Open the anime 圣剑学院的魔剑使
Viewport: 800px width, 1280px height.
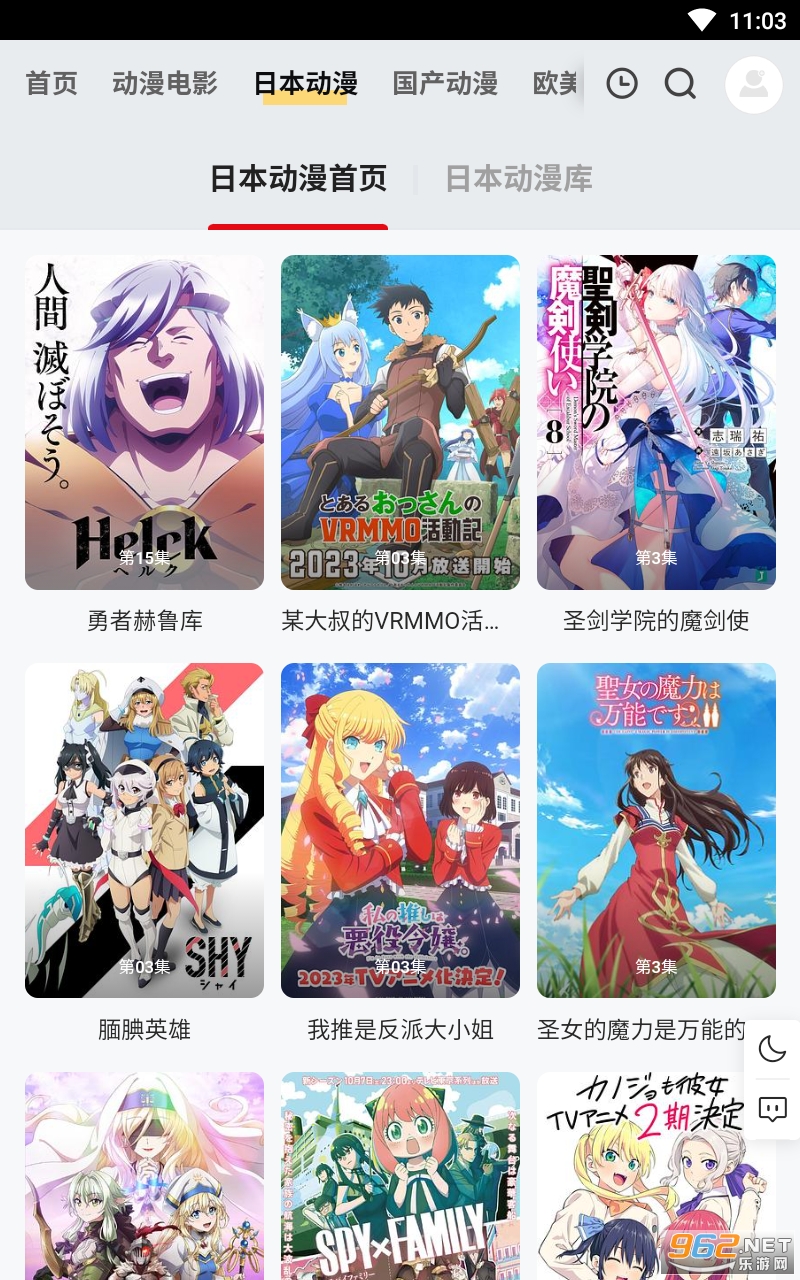[x=656, y=422]
